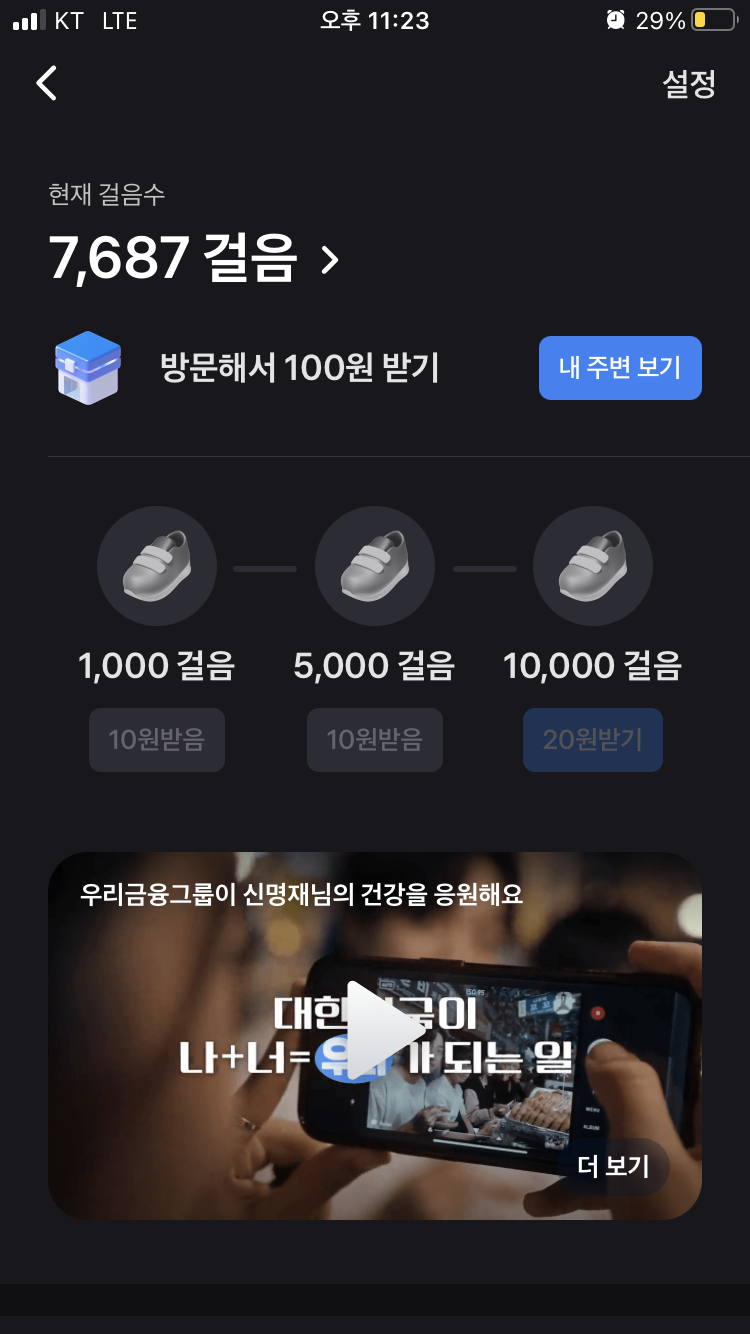
Task: Open 설정 in the top bar
Action: pos(689,84)
